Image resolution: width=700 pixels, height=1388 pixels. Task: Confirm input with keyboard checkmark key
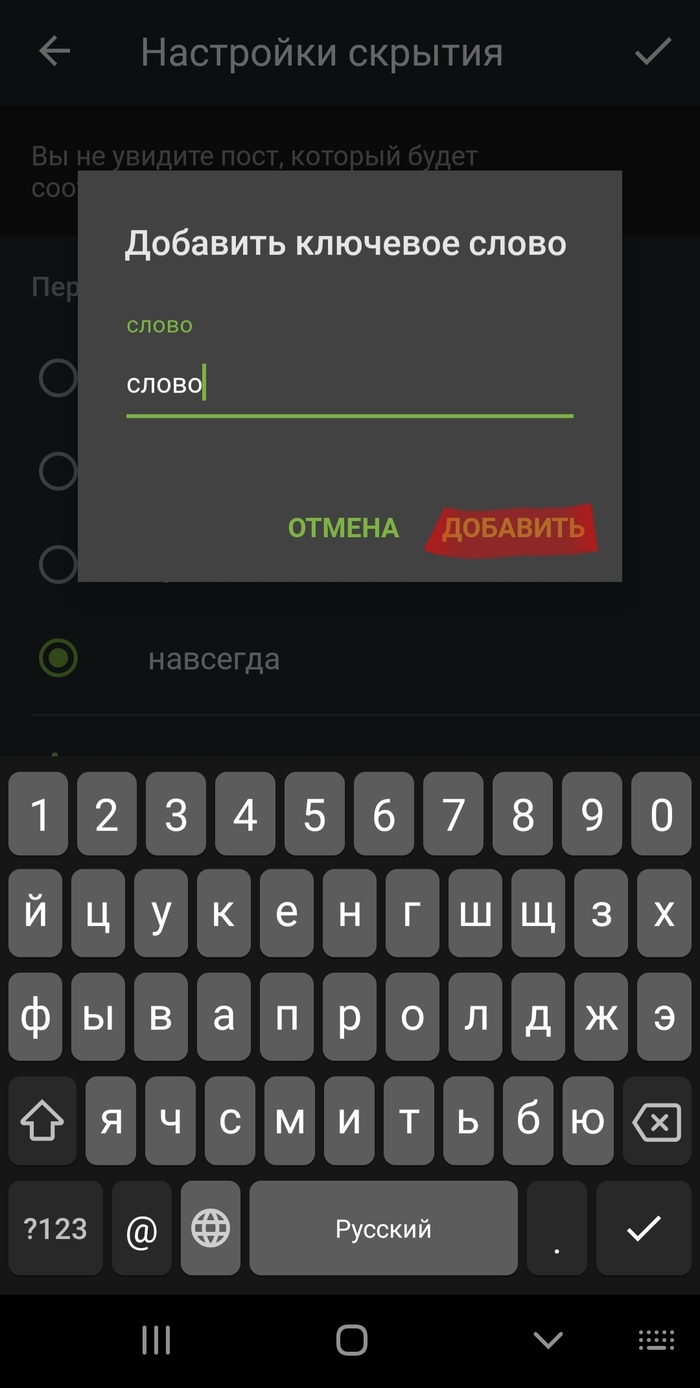coord(643,1229)
